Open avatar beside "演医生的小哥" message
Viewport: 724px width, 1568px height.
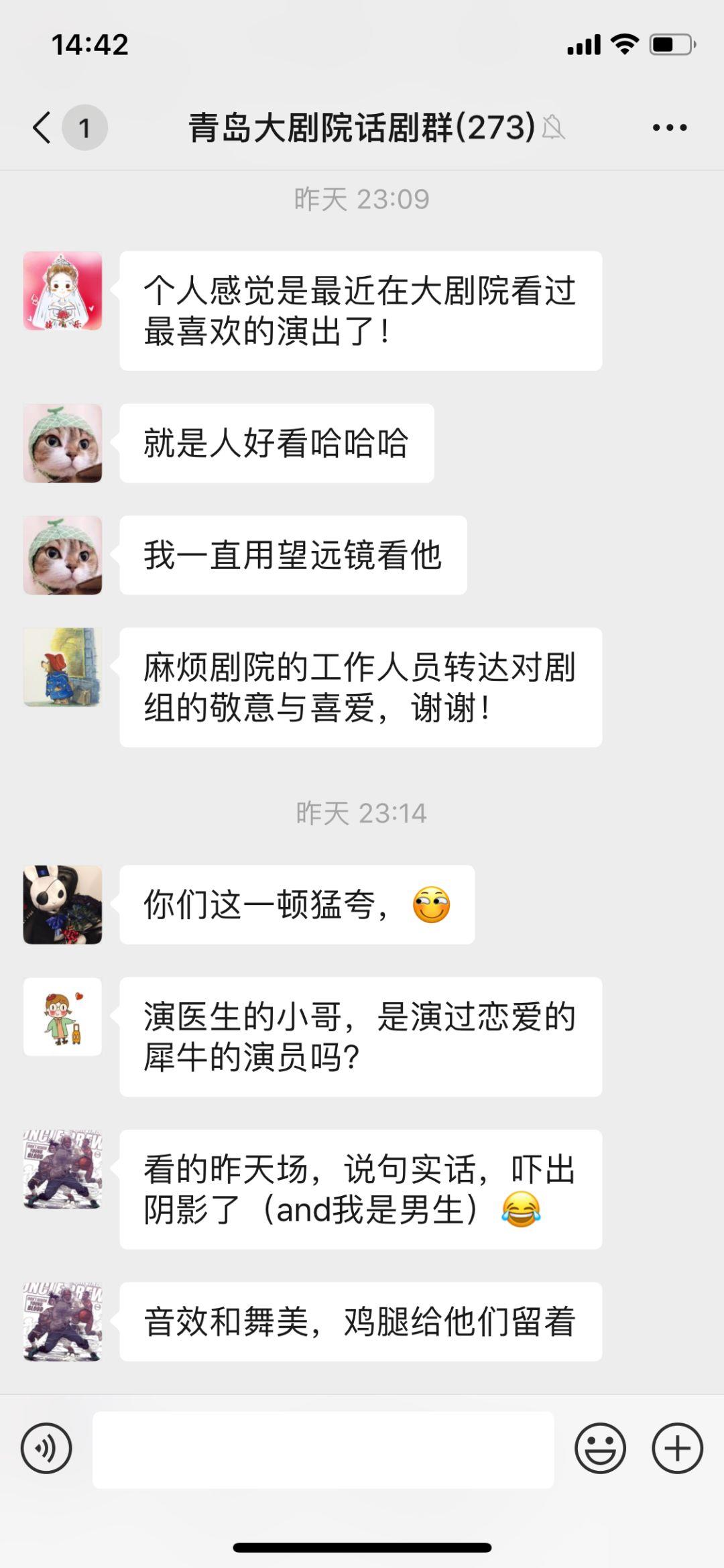(x=63, y=1016)
